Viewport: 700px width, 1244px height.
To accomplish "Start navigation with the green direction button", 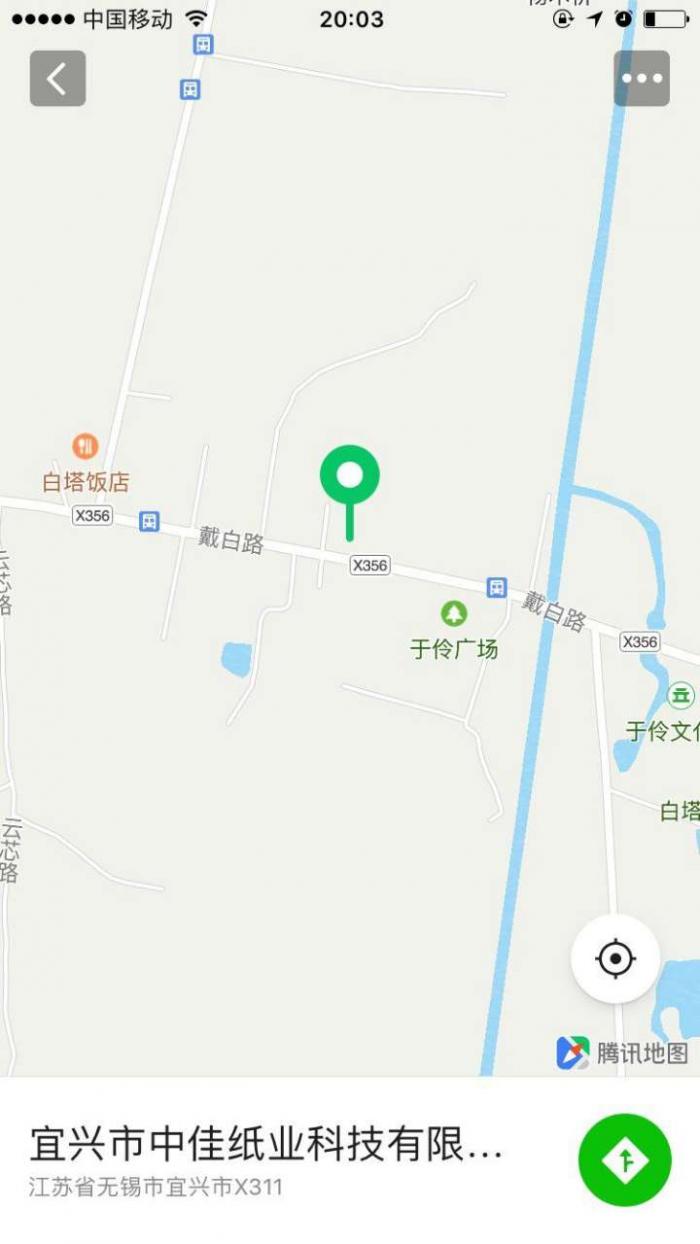I will pos(625,1160).
